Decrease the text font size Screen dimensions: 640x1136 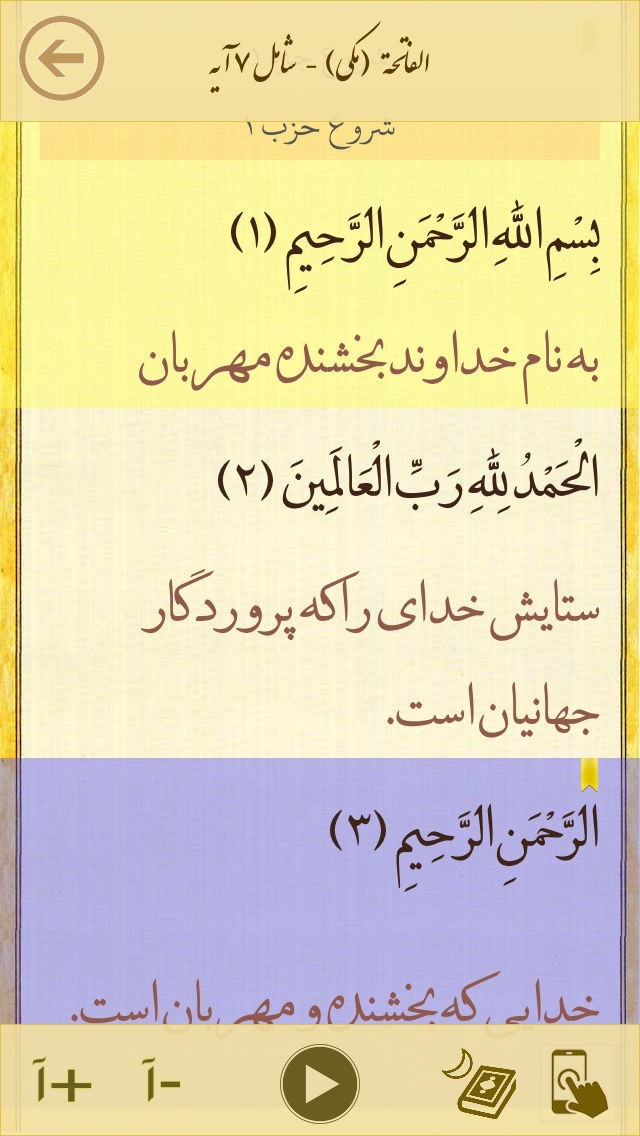157,1084
